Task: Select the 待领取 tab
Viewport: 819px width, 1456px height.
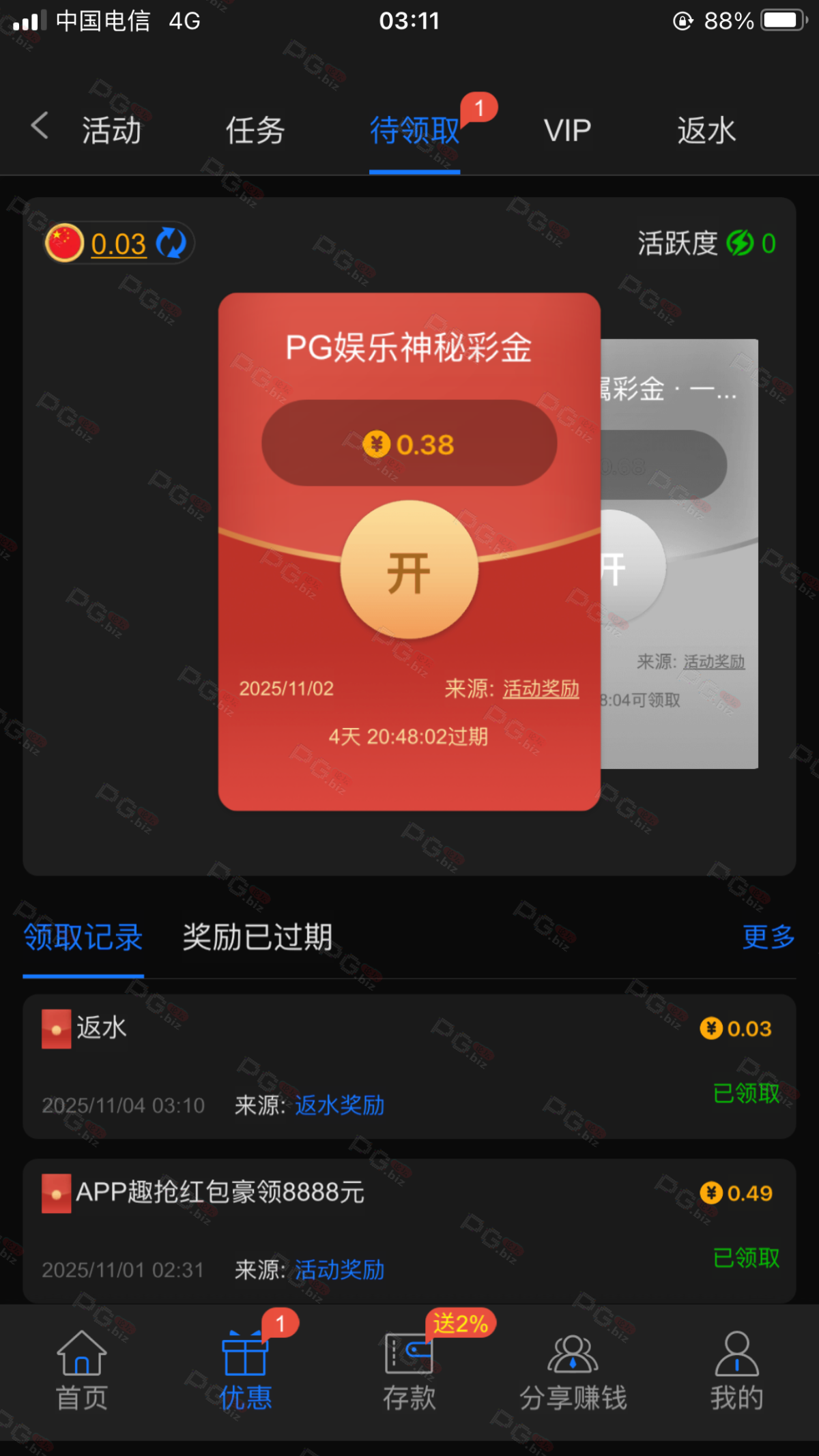Action: tap(414, 130)
